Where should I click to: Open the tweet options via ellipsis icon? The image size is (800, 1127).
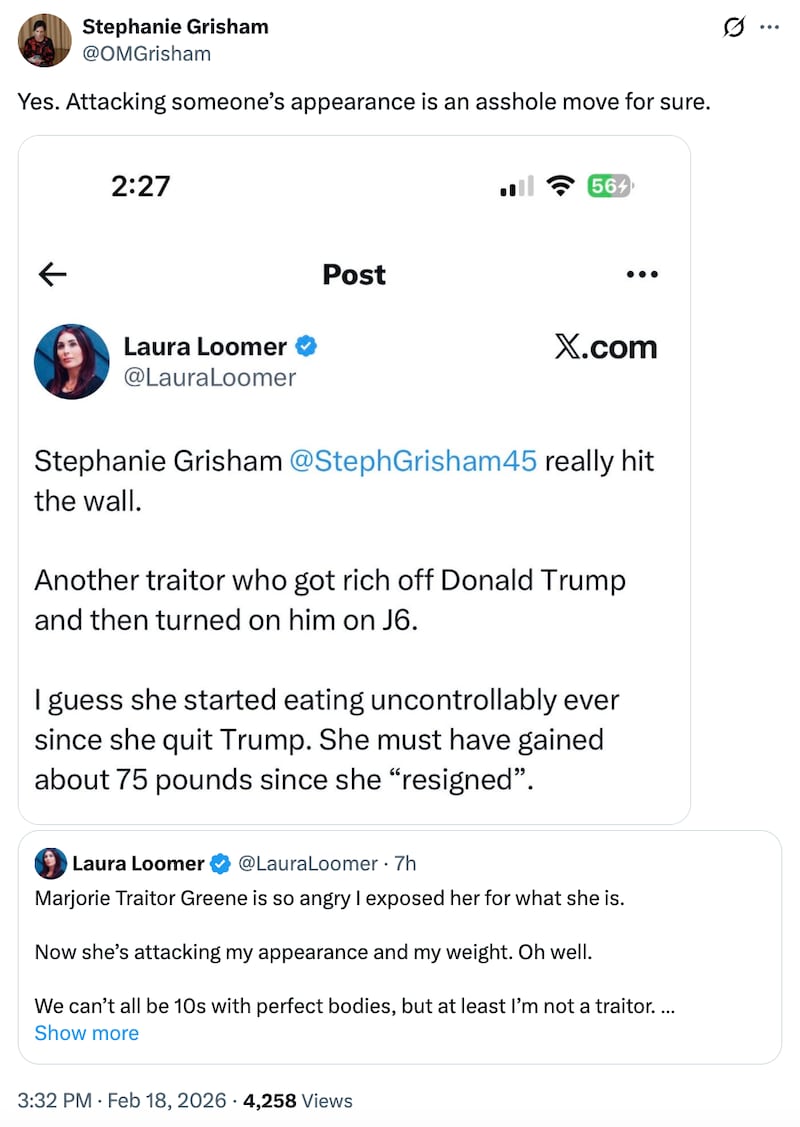(770, 28)
